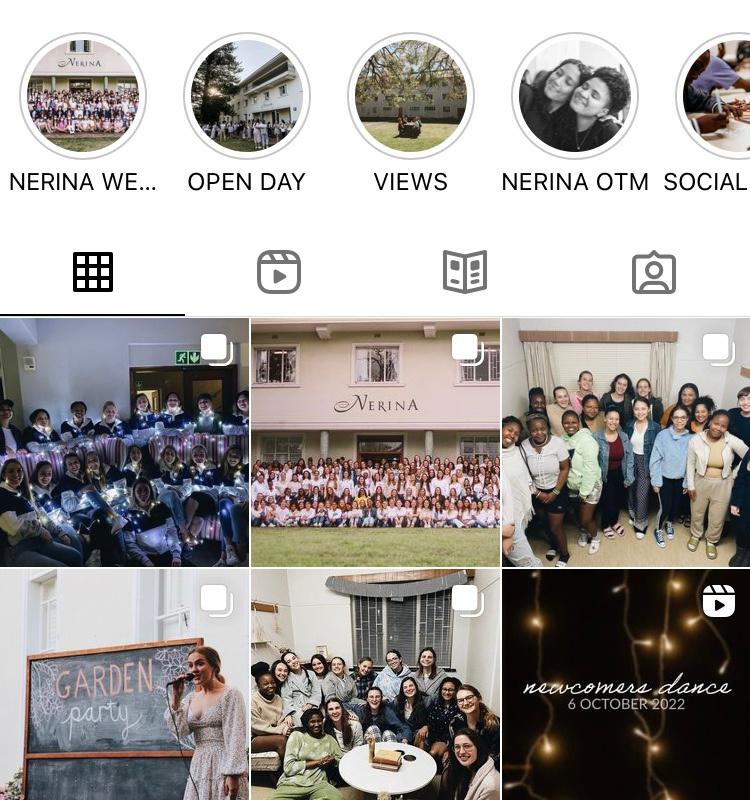Open the lounge group photo with round table

click(x=375, y=685)
